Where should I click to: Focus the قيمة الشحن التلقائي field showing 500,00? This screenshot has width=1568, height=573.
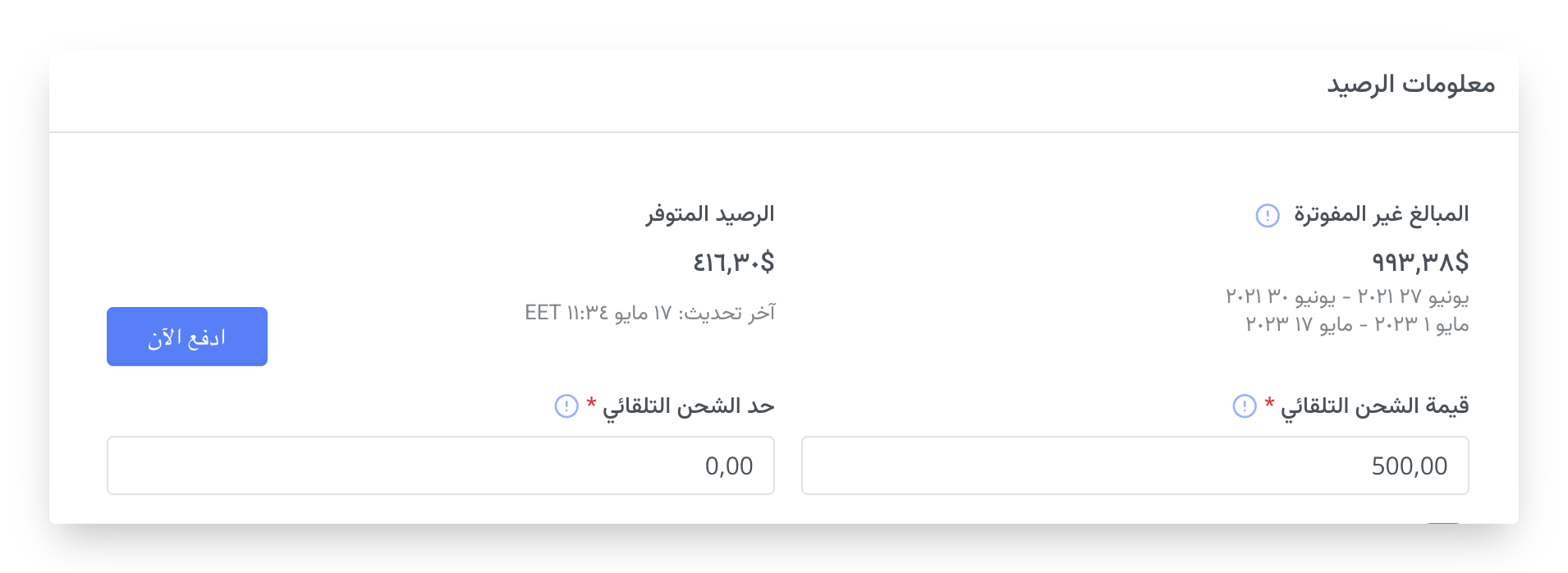coord(1135,465)
